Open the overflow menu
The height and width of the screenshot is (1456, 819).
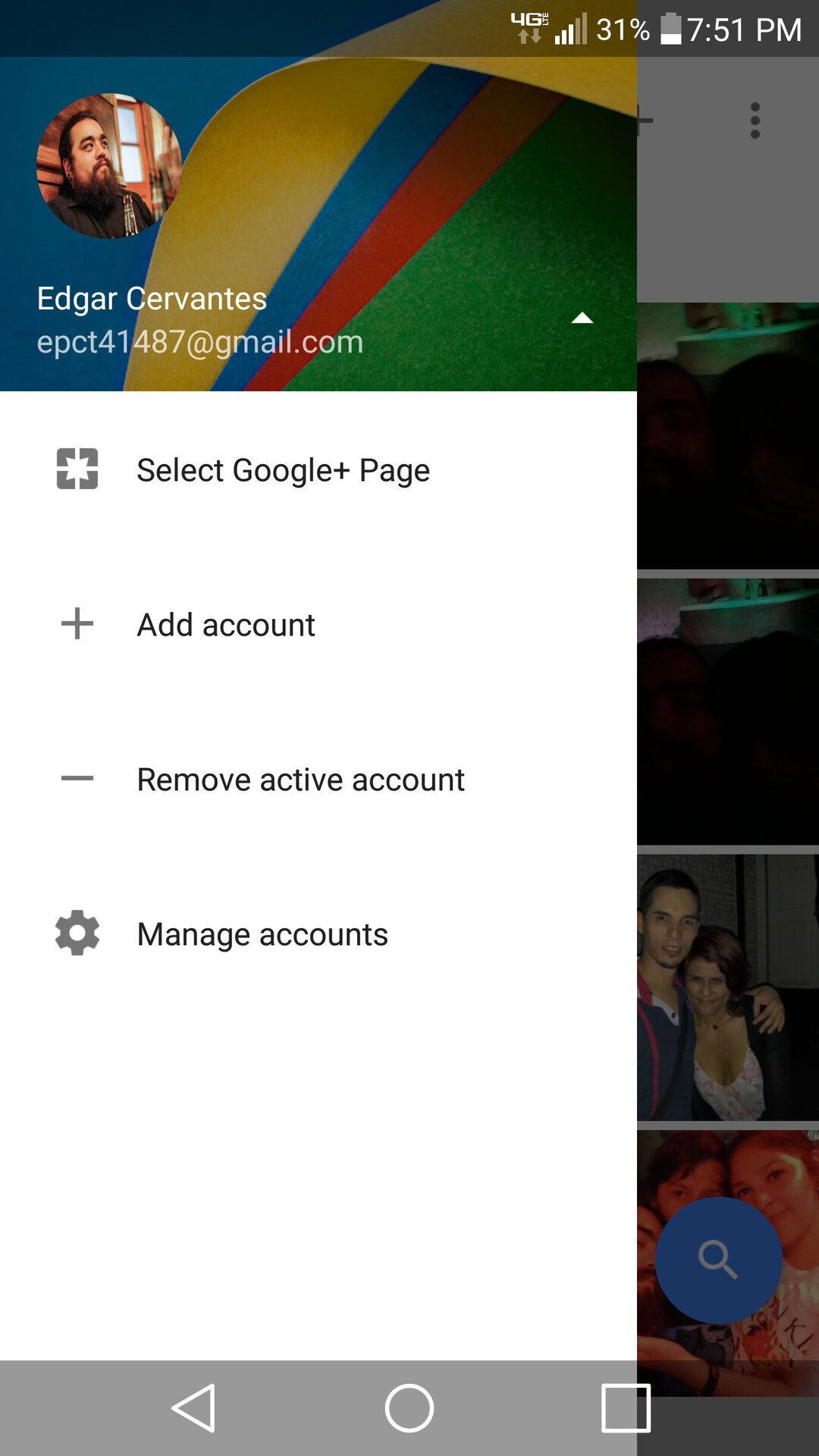pos(755,121)
